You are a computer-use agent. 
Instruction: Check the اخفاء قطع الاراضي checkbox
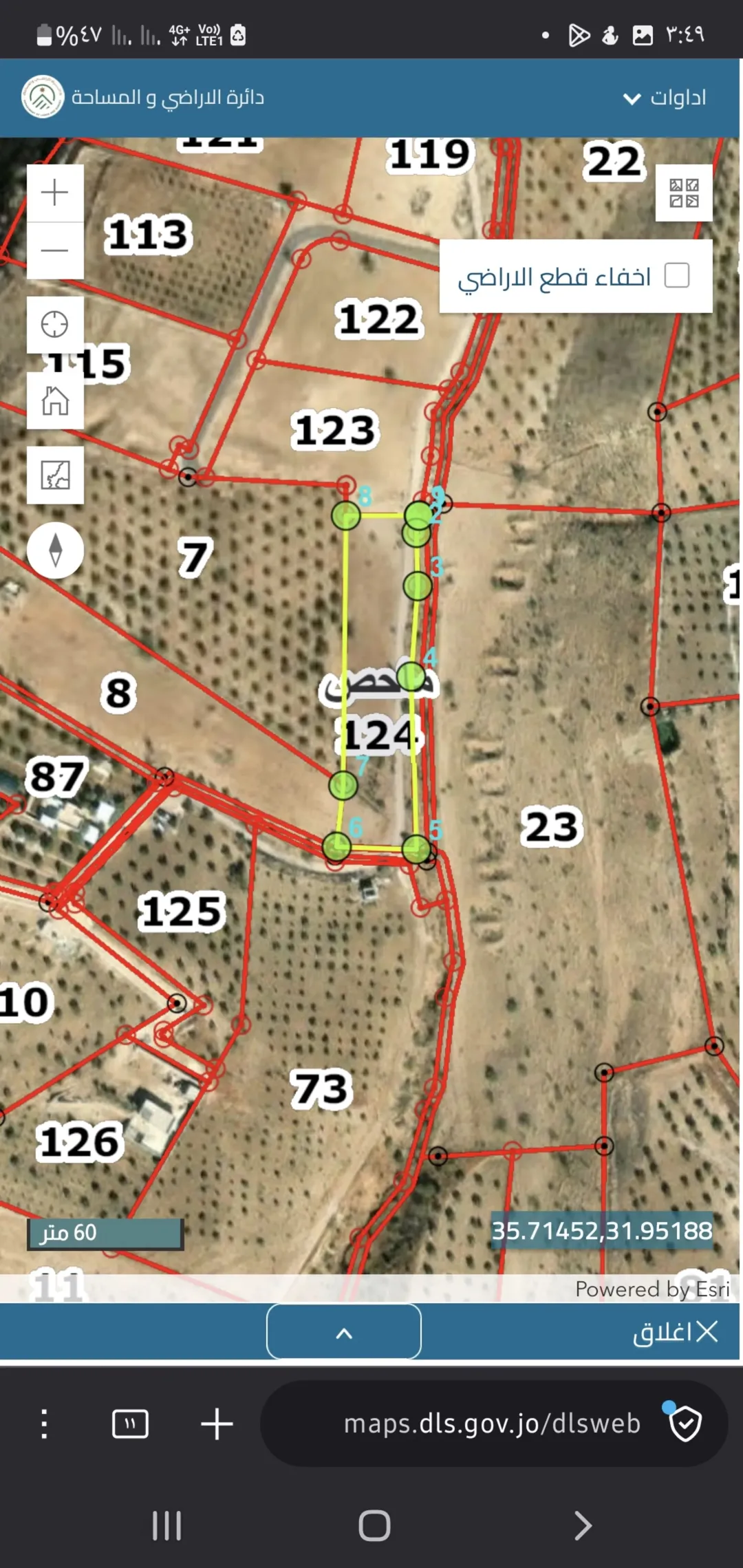(x=677, y=275)
